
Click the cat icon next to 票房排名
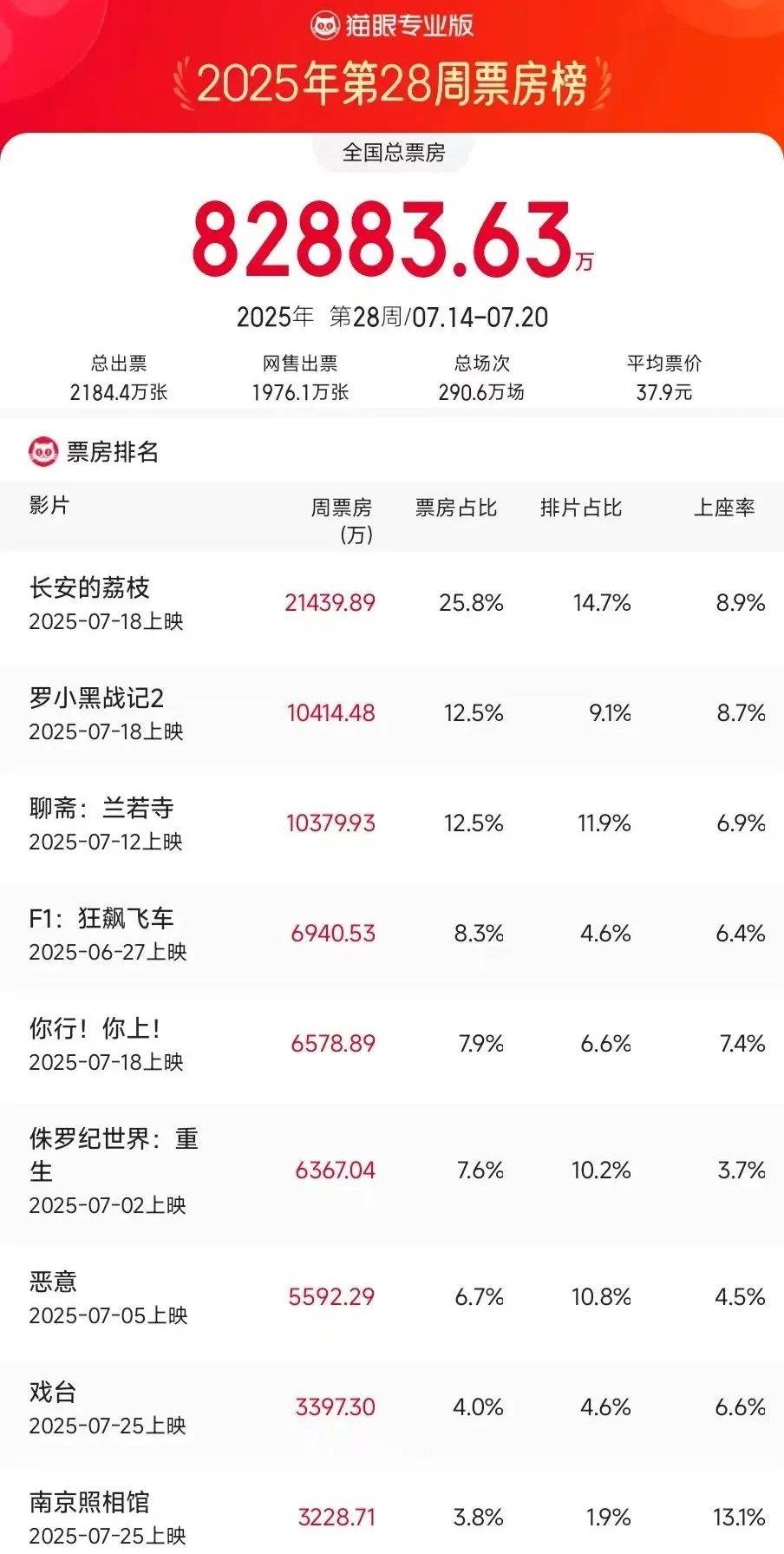coord(42,449)
